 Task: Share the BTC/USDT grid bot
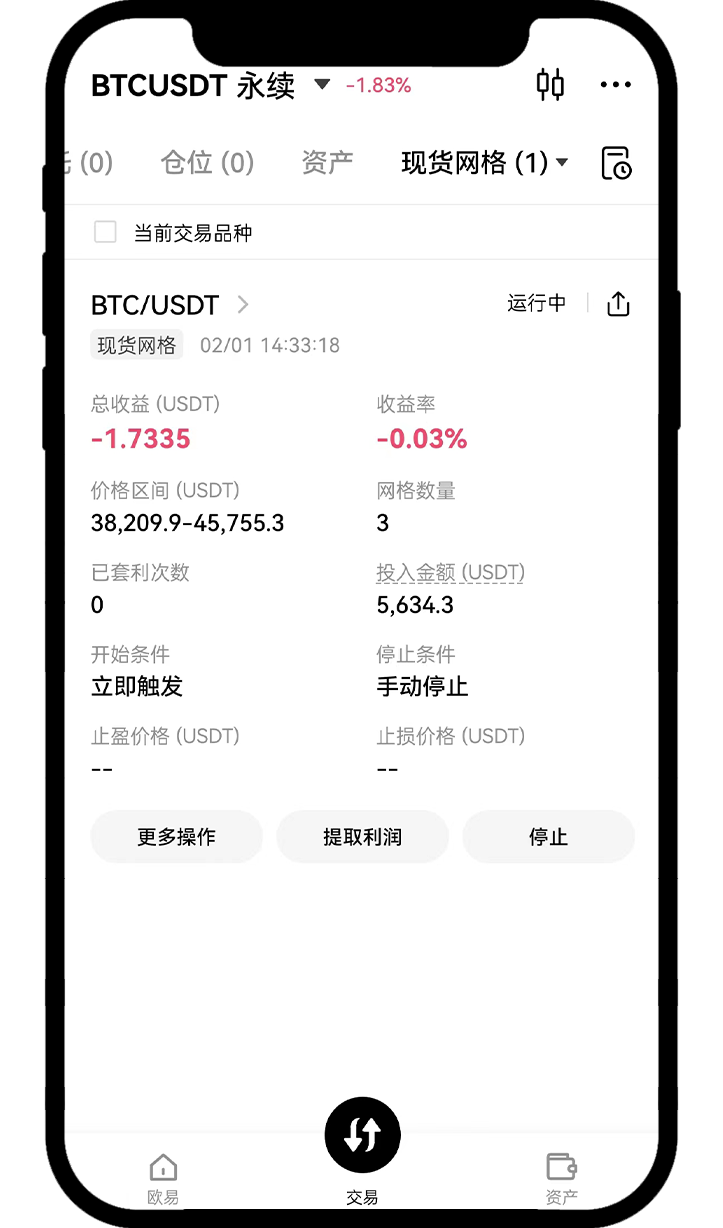(618, 304)
